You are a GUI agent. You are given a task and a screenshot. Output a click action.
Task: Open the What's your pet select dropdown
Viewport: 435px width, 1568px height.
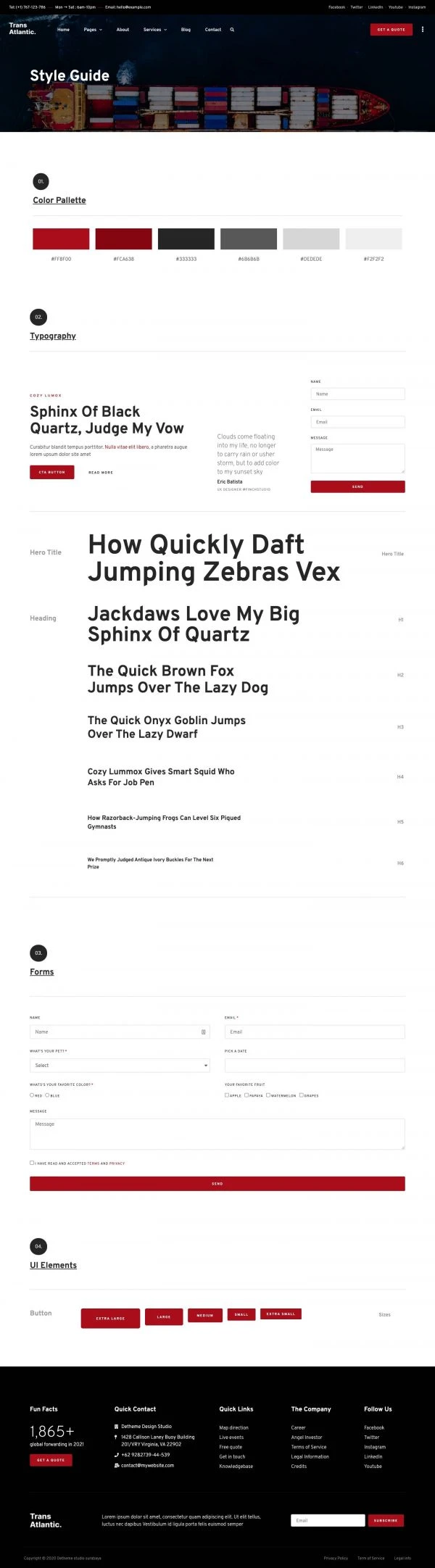[120, 1065]
